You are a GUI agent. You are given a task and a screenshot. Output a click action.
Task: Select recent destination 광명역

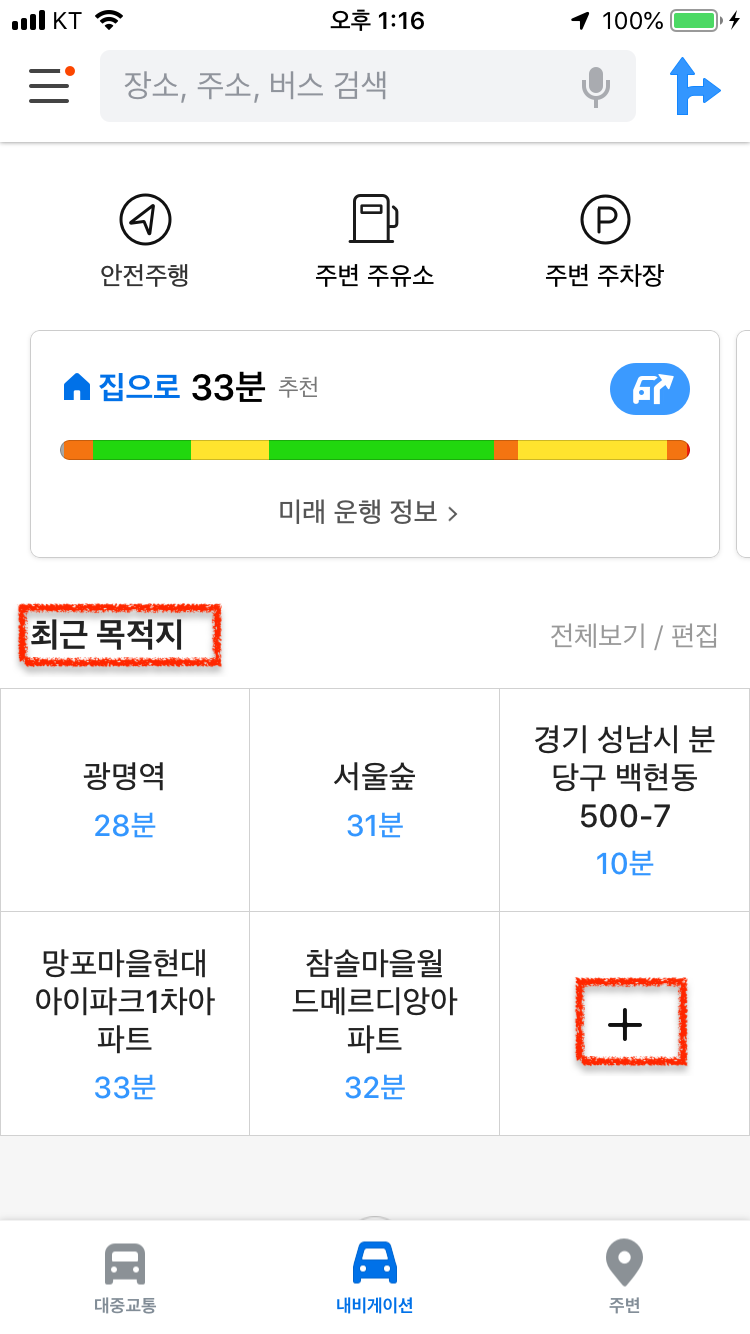[x=125, y=800]
